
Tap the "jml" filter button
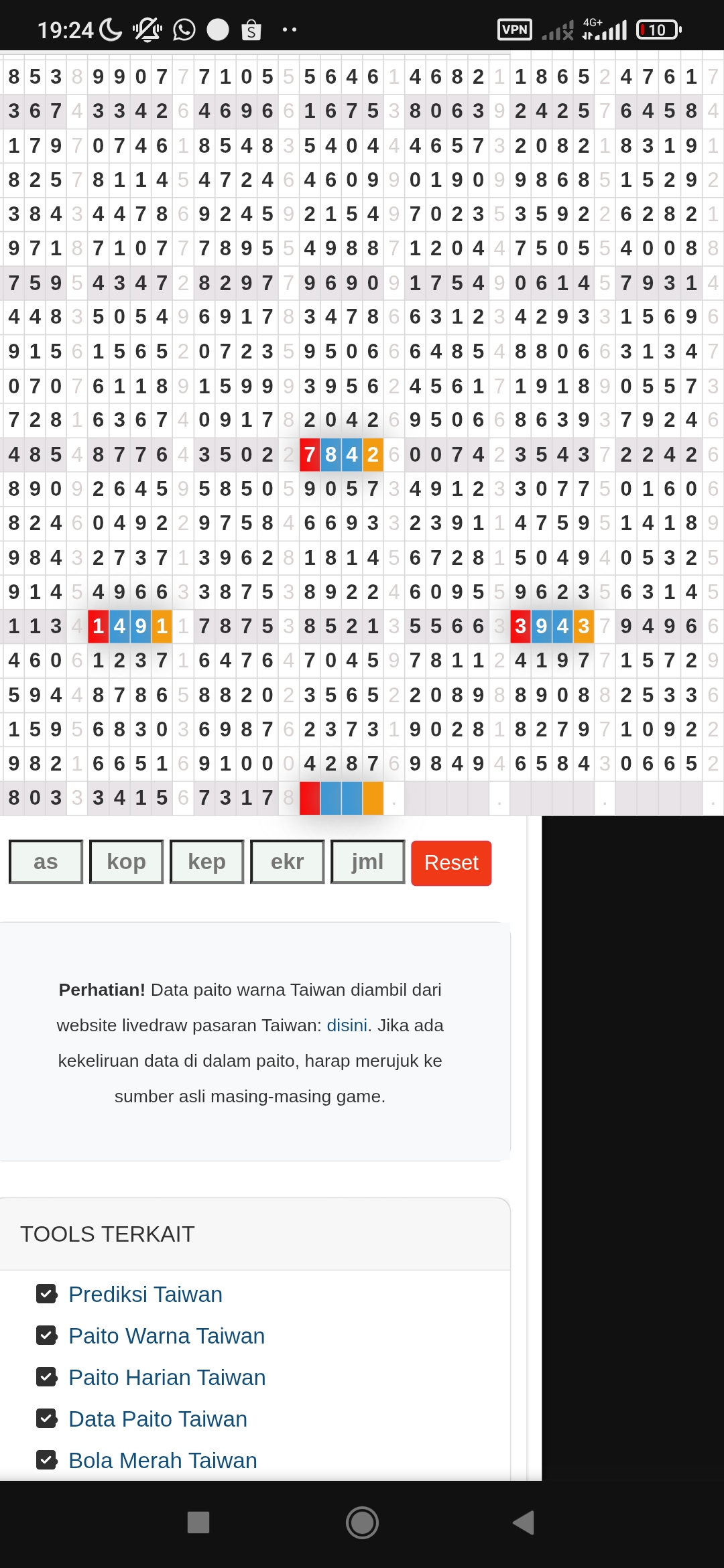(x=367, y=862)
